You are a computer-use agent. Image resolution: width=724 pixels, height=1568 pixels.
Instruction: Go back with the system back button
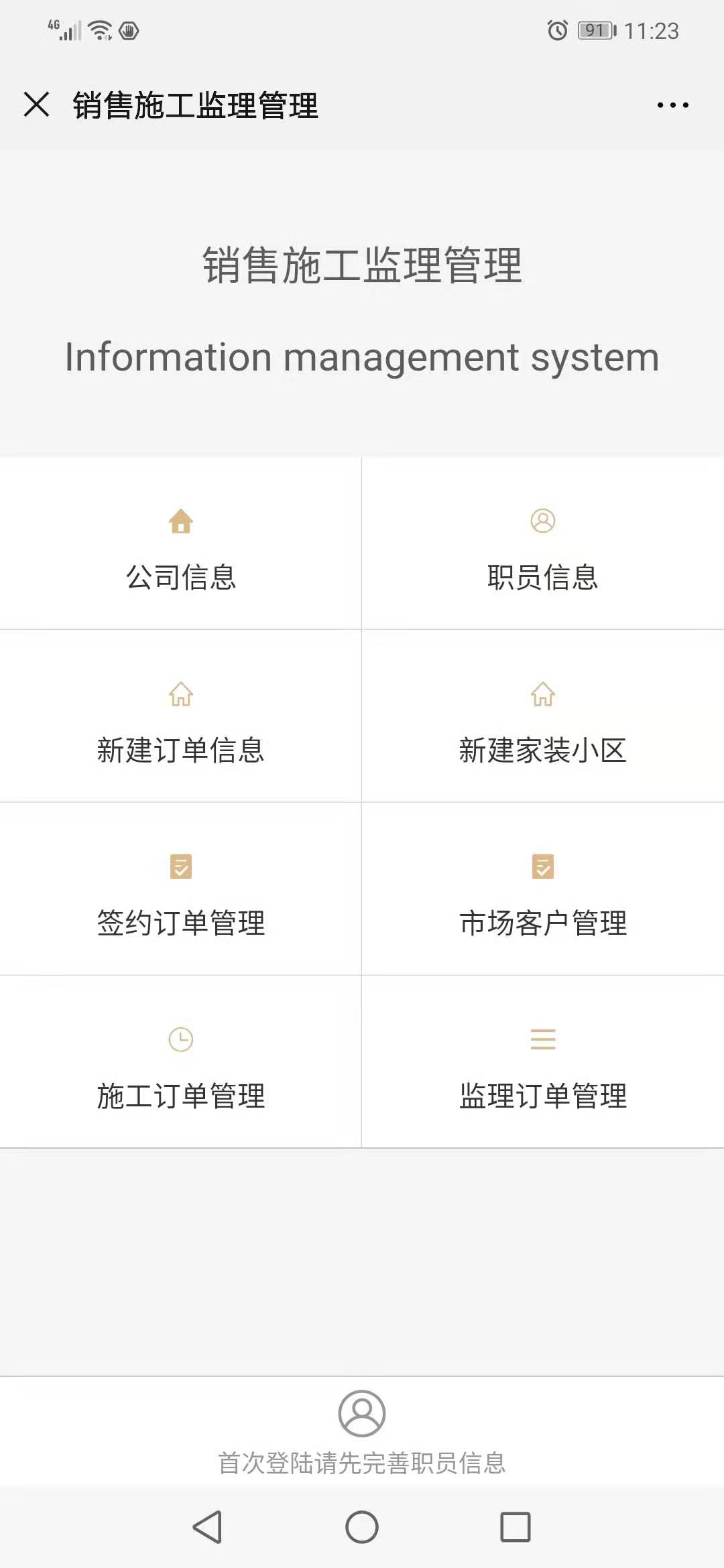coord(208,1527)
